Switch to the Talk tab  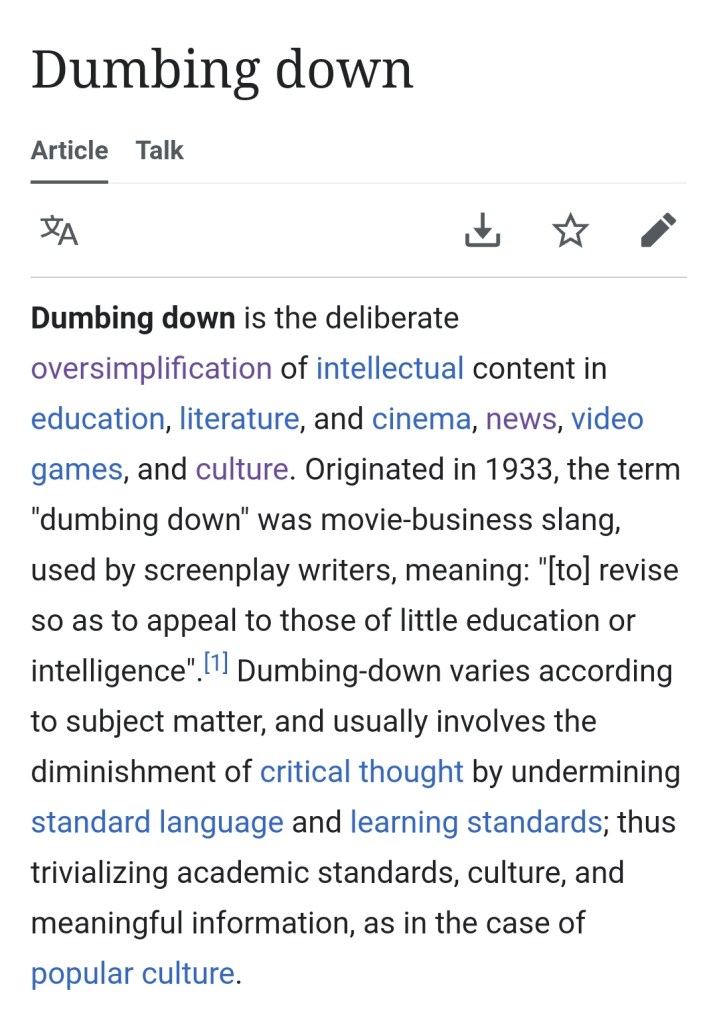[x=160, y=150]
